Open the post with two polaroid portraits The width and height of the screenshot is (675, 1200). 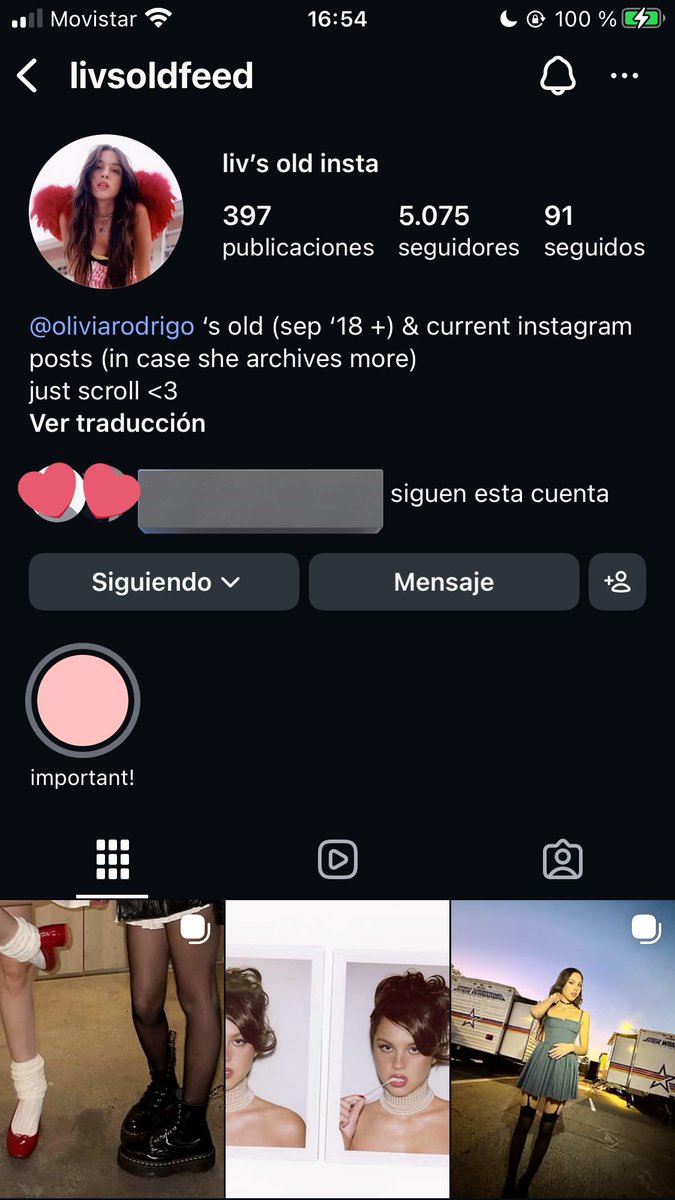[337, 1048]
